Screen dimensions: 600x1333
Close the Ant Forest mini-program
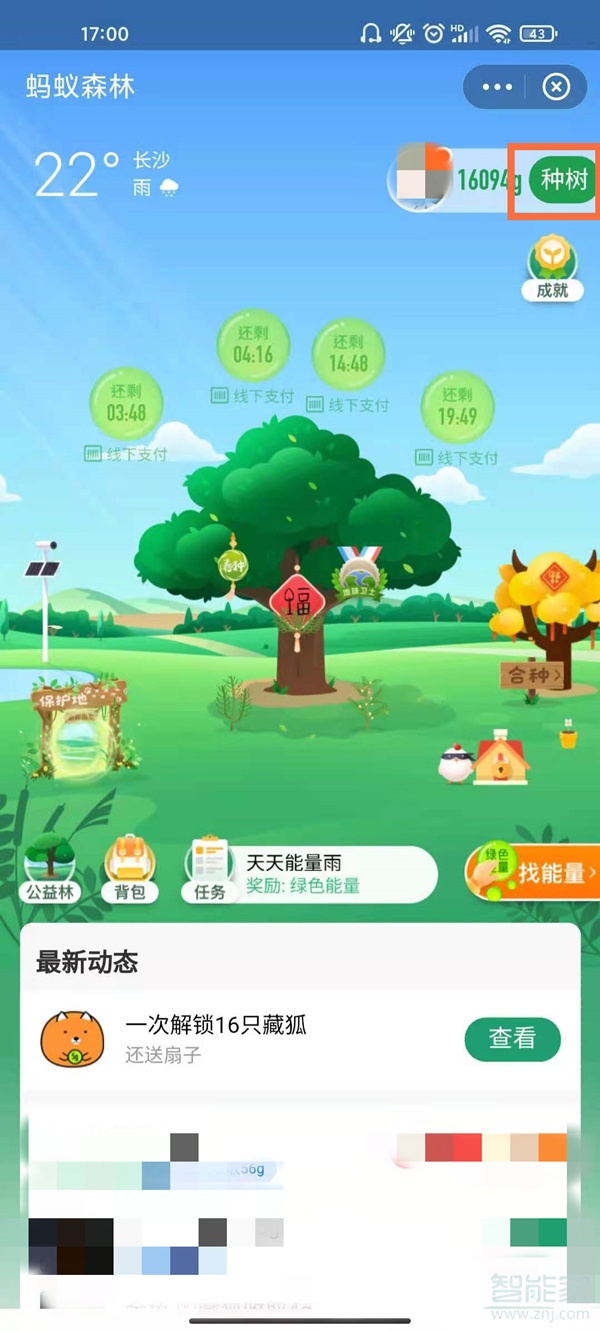(556, 87)
